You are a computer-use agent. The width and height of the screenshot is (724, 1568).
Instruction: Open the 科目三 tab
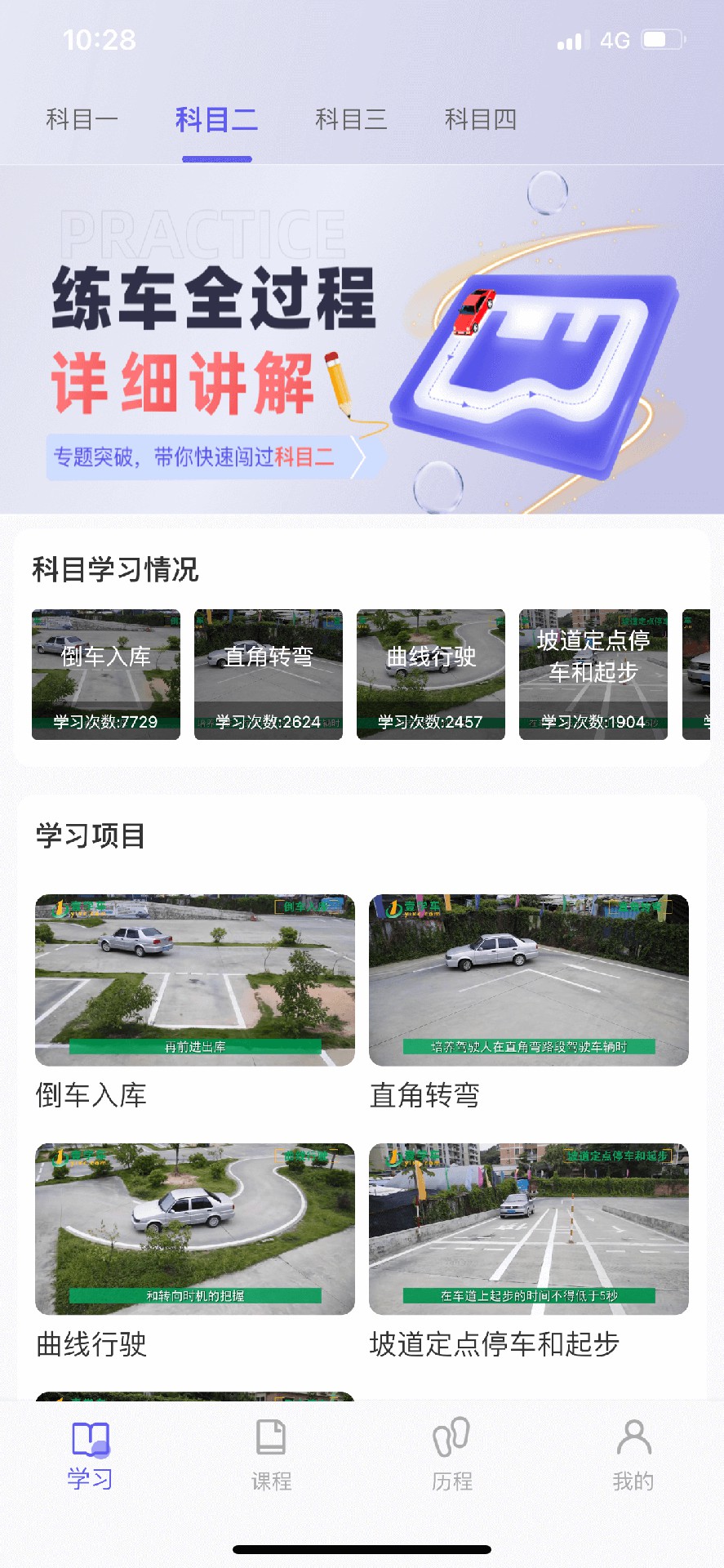351,119
